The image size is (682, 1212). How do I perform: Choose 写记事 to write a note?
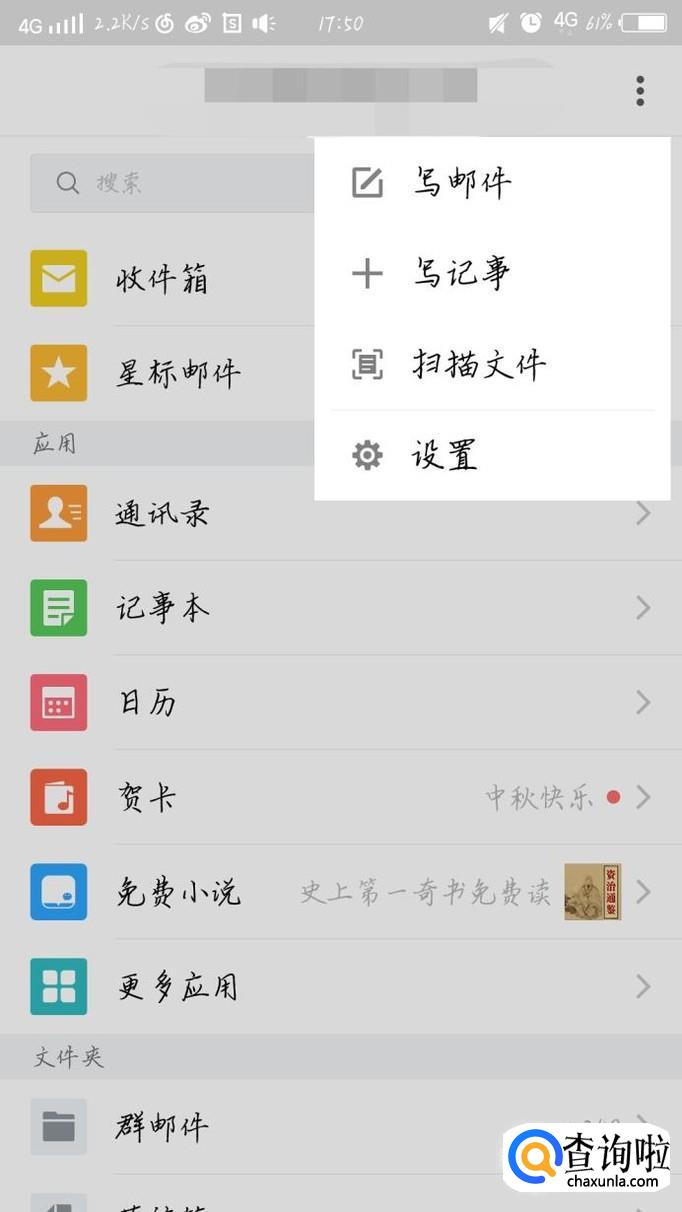(462, 273)
